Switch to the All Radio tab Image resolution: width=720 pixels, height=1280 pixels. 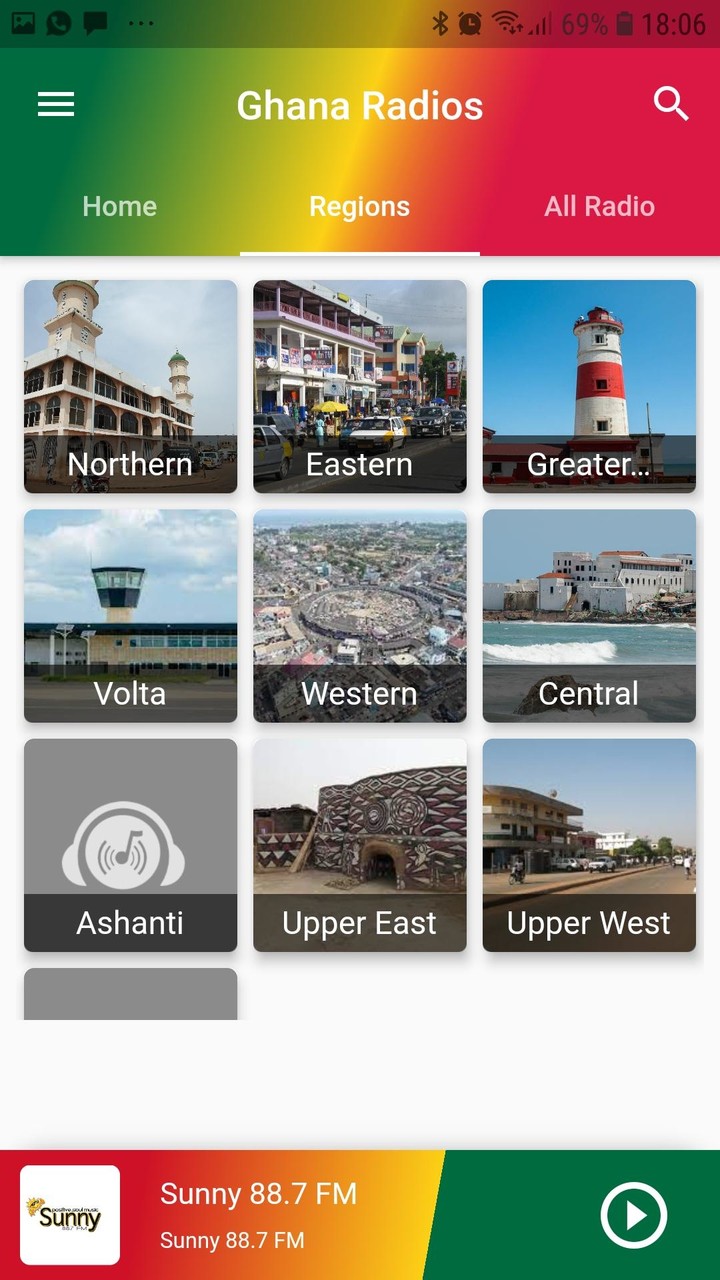tap(600, 206)
